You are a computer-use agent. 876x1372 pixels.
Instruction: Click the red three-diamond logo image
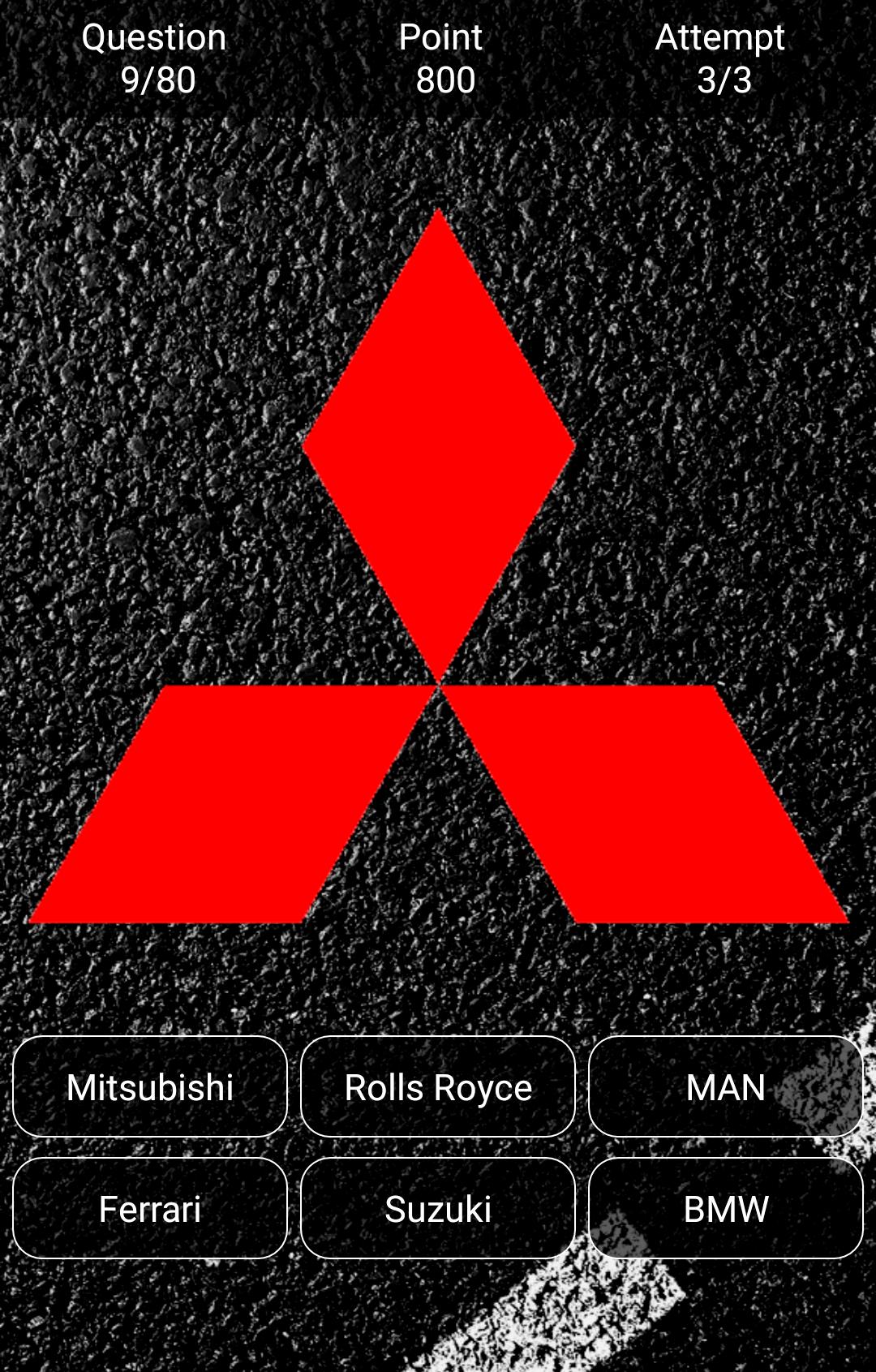438,568
